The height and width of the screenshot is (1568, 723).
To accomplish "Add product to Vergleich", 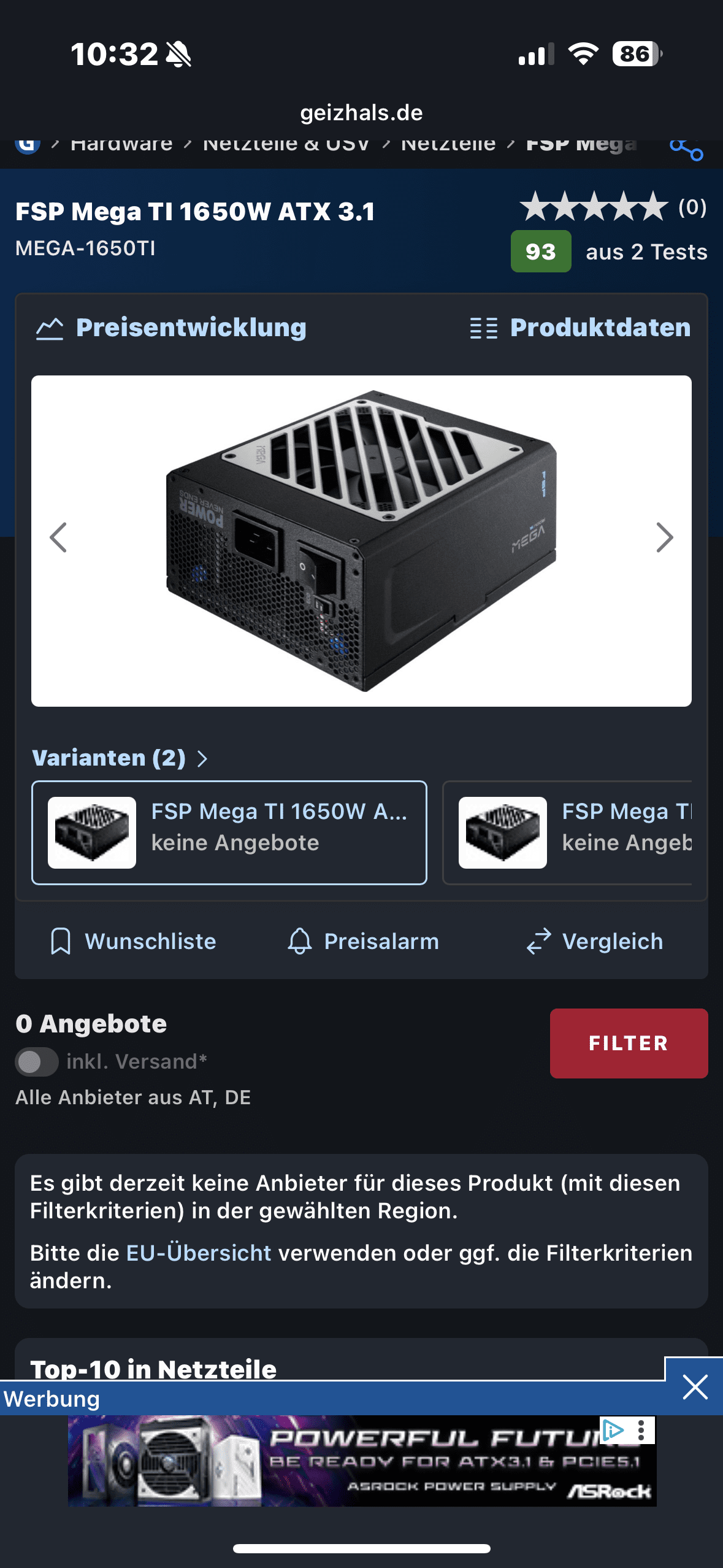I will coord(595,941).
